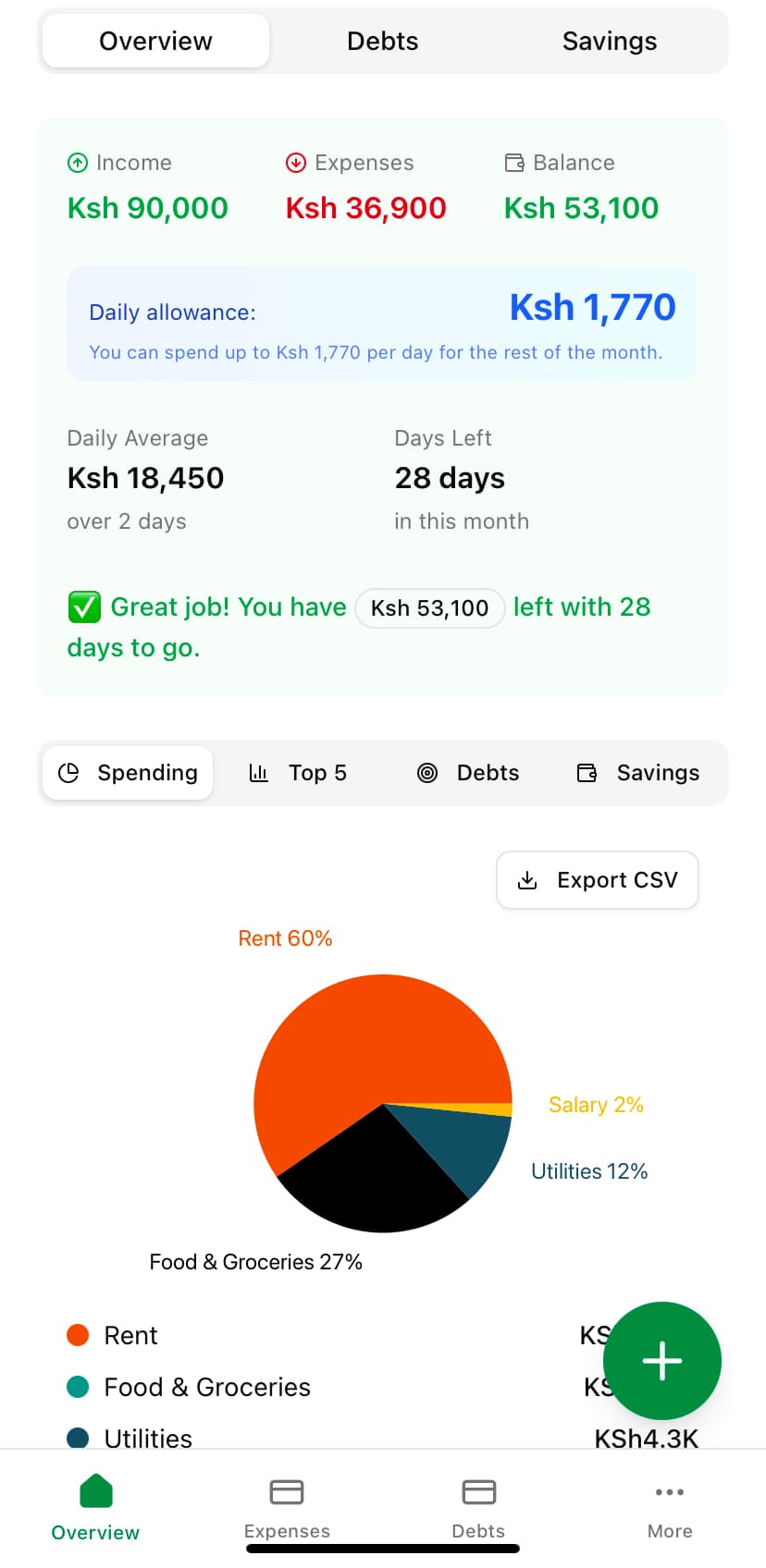Switch to the Savings tab at top
The height and width of the screenshot is (1568, 766).
pos(609,41)
